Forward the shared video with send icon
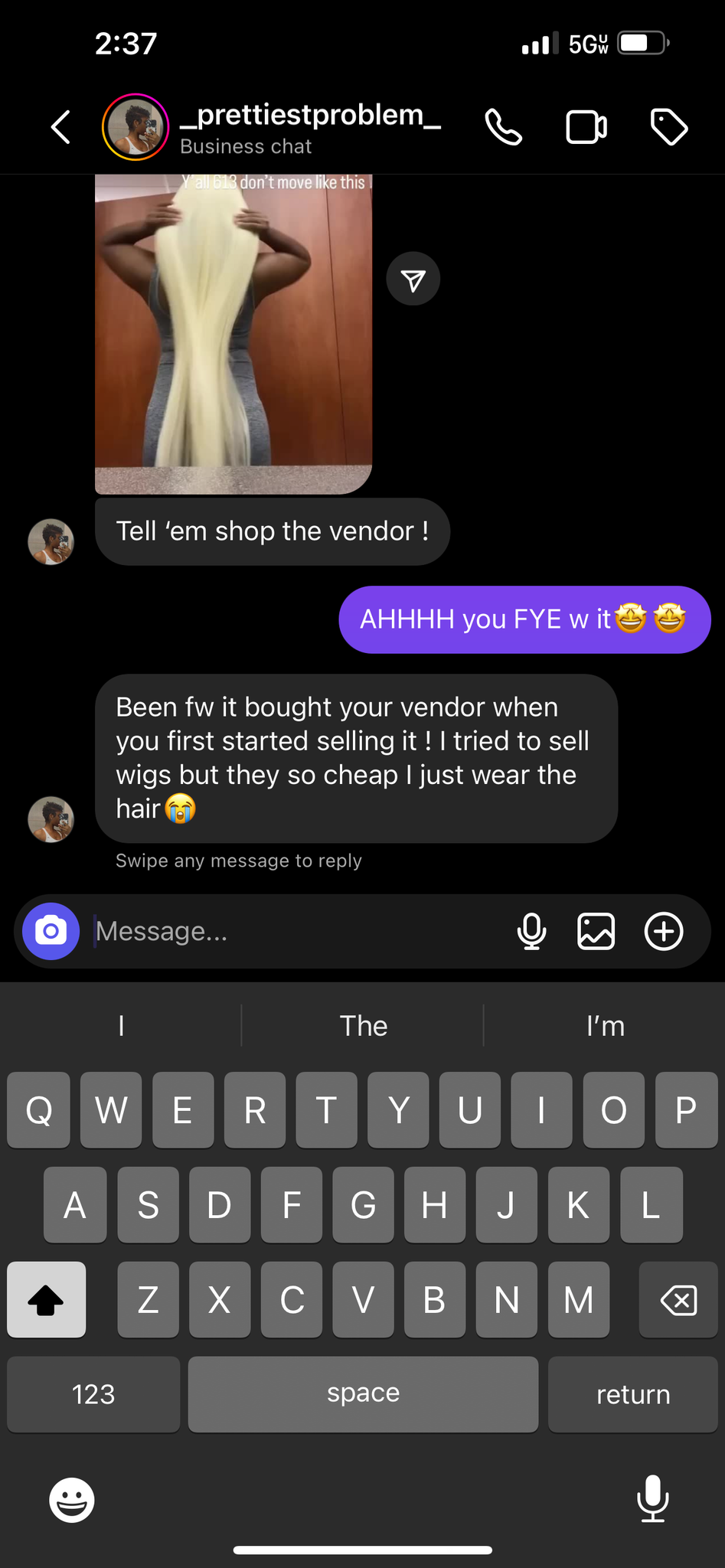This screenshot has height=1568, width=725. [x=413, y=279]
